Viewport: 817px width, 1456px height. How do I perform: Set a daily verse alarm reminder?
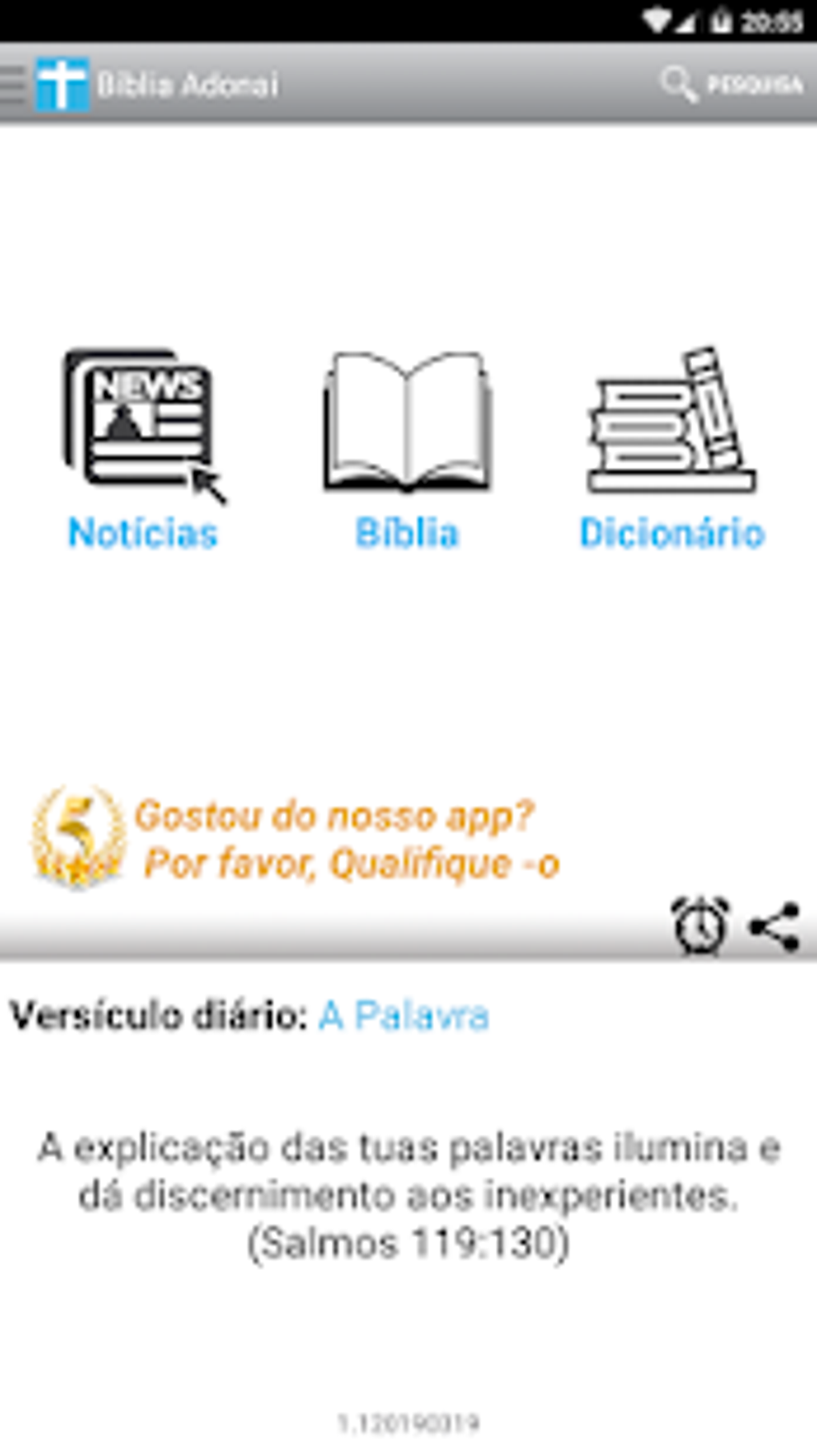pos(699,926)
